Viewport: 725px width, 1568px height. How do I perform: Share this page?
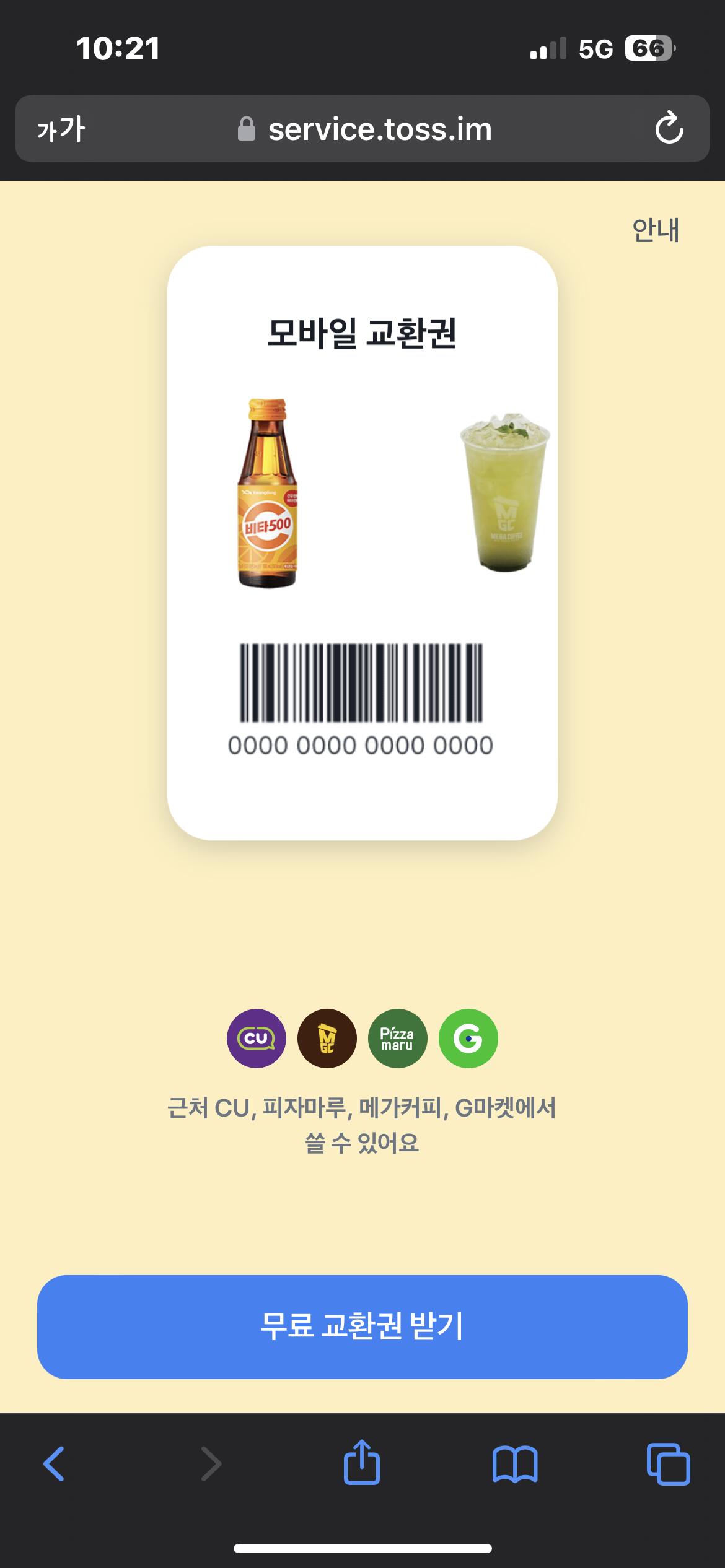(x=362, y=1463)
